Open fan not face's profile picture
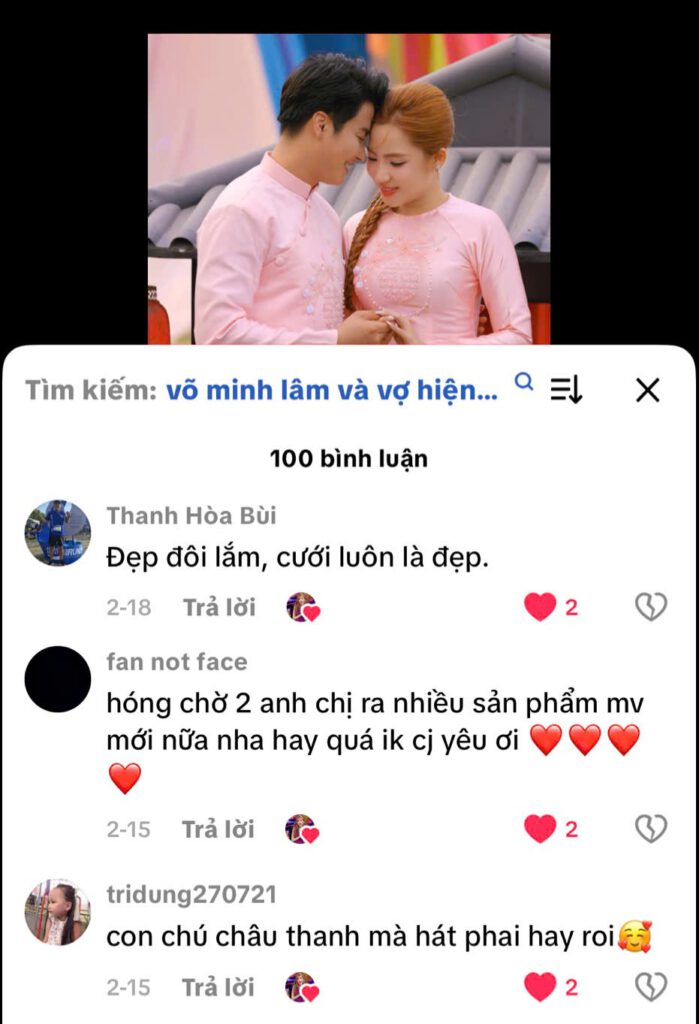This screenshot has width=699, height=1024. (57, 679)
